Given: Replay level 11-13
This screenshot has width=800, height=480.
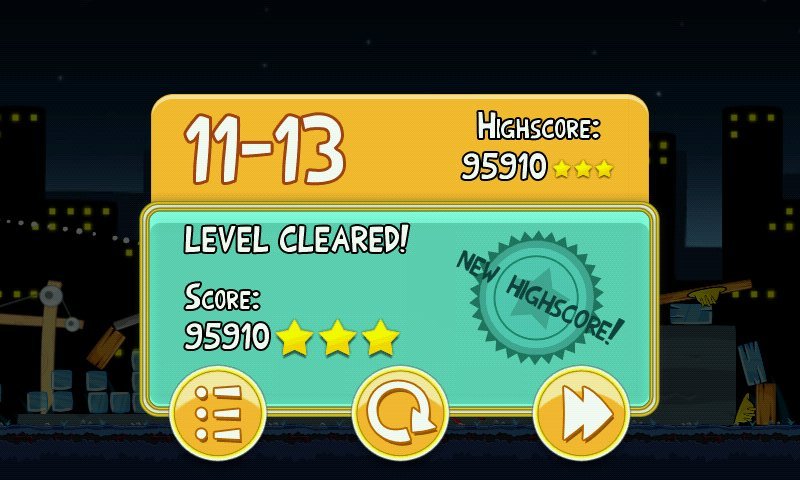Looking at the screenshot, I should [400, 413].
